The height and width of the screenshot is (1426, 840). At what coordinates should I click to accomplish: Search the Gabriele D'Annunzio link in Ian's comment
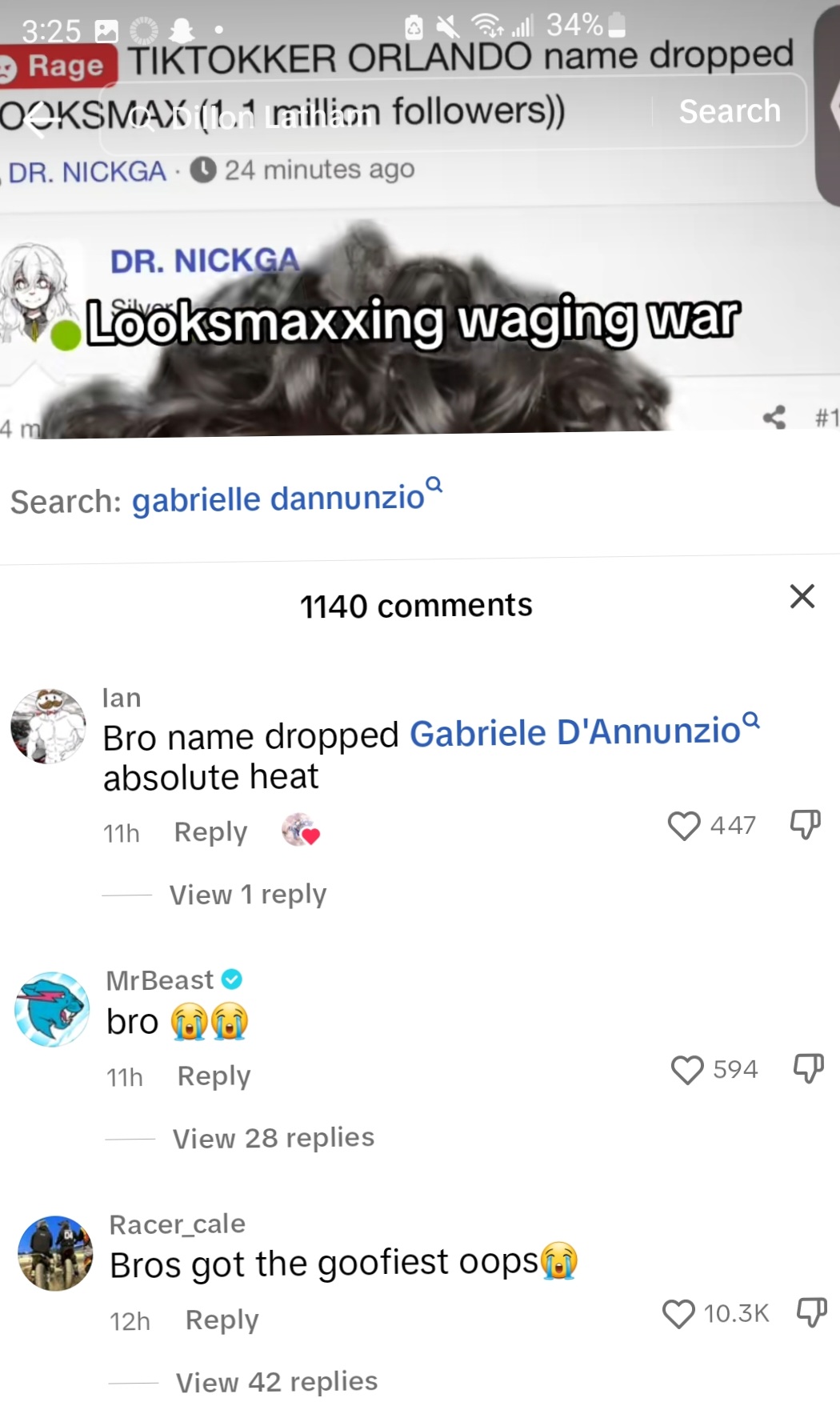pyautogui.click(x=575, y=732)
